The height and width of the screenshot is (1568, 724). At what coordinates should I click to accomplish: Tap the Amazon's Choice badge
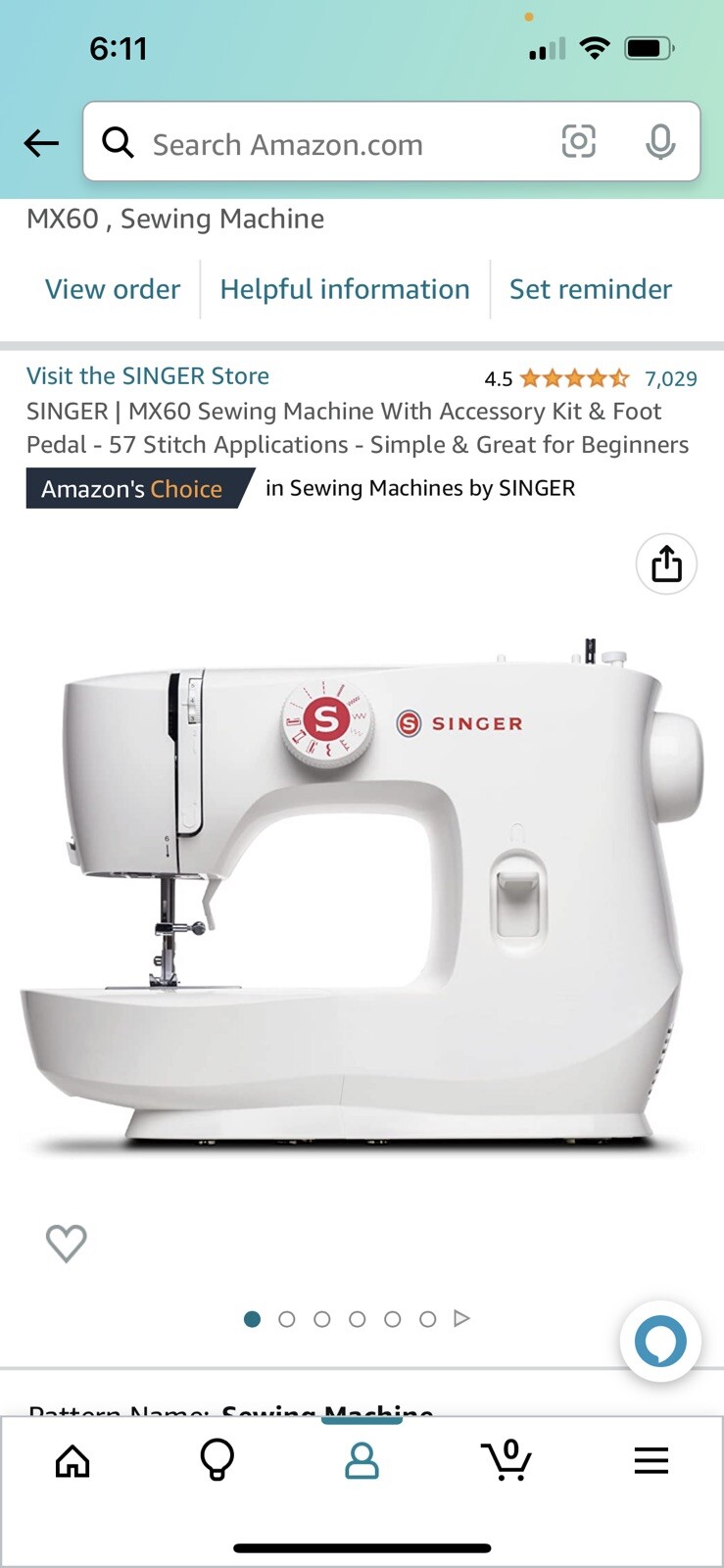[x=133, y=489]
